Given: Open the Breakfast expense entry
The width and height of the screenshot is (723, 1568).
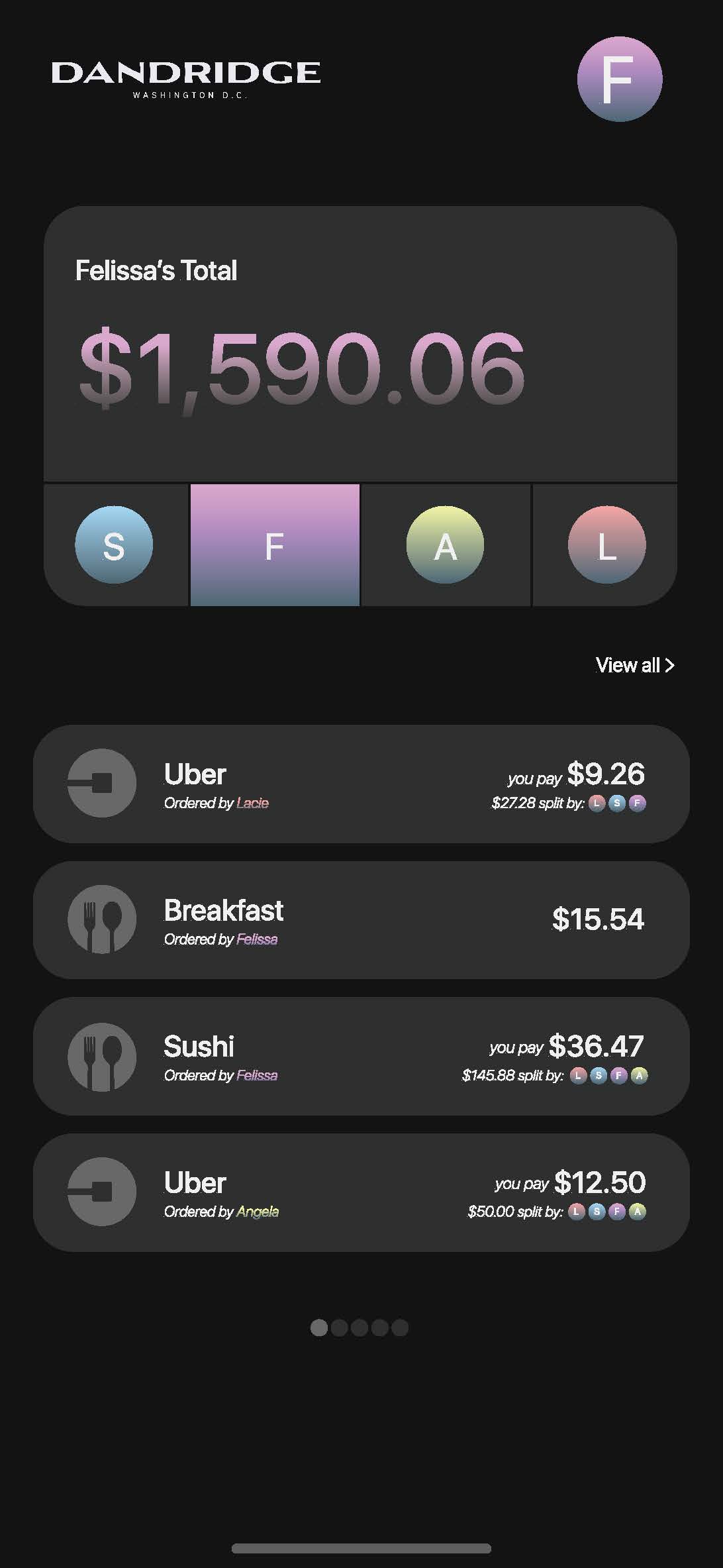Looking at the screenshot, I should (x=361, y=919).
